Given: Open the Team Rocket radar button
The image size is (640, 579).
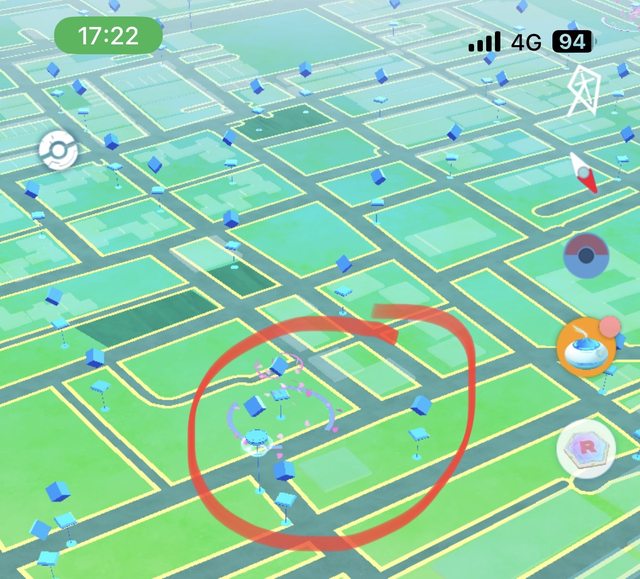Looking at the screenshot, I should point(583,446).
